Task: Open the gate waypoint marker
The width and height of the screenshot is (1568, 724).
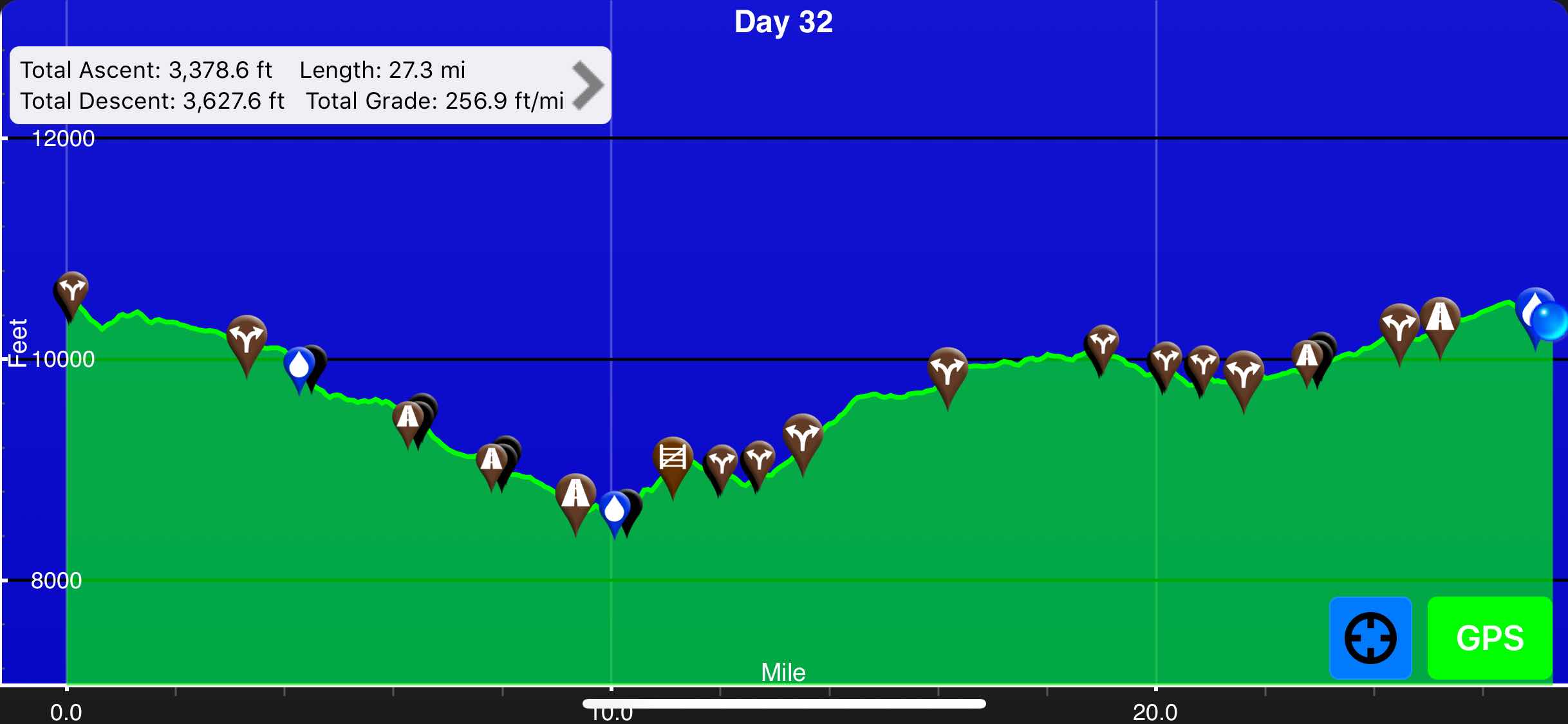Action: click(673, 459)
